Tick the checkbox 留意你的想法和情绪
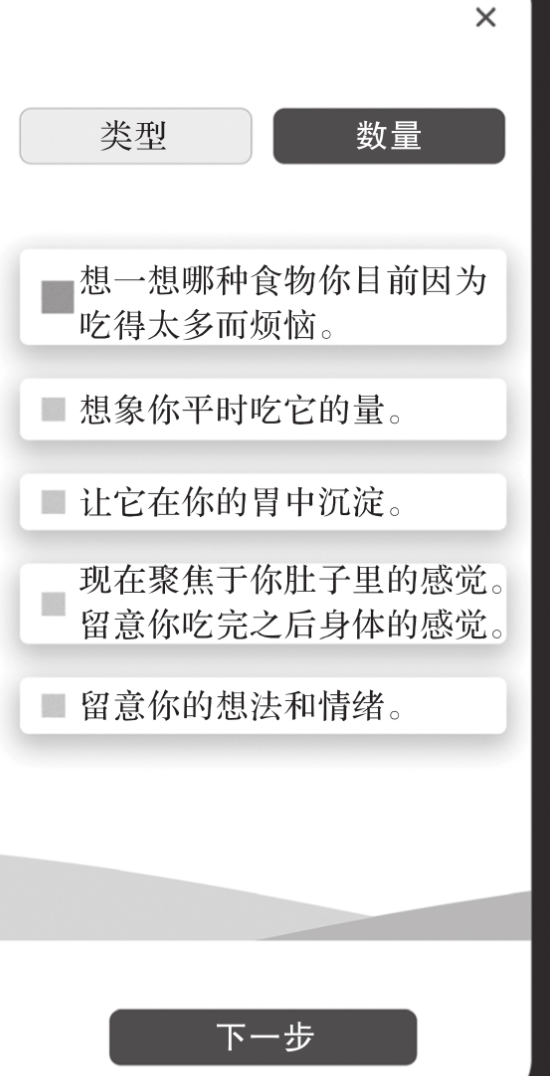Image resolution: width=550 pixels, height=1076 pixels. click(x=53, y=705)
